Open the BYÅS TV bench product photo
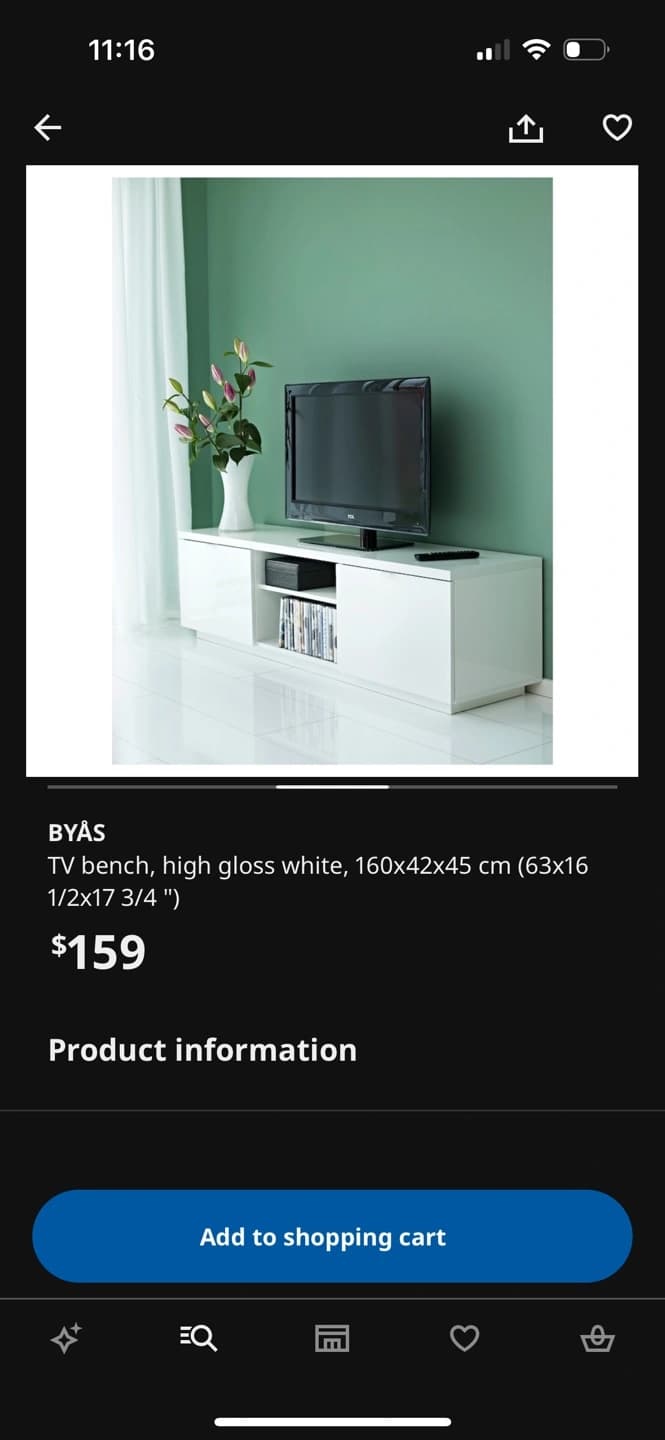Screen dimensions: 665x1440 tap(332, 470)
